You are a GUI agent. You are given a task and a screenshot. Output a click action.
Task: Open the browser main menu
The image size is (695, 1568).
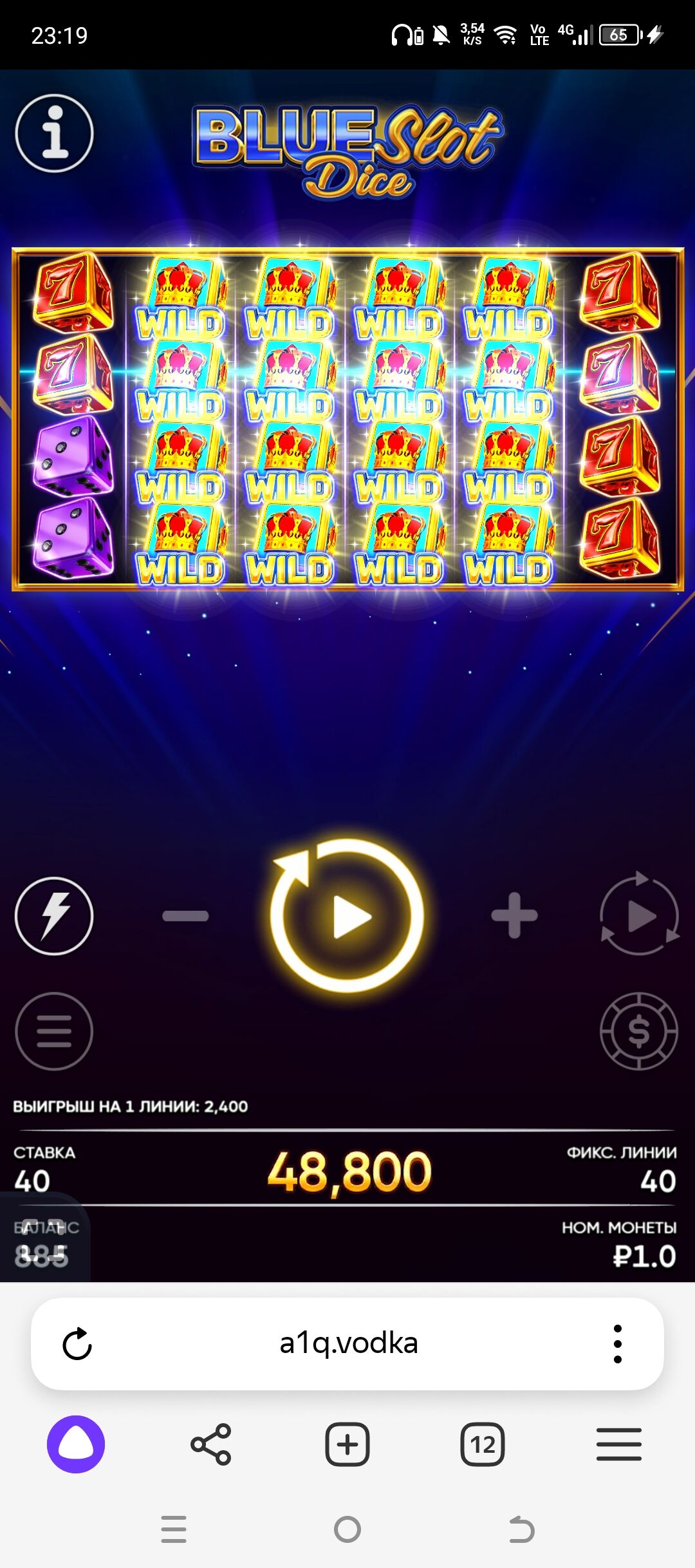(618, 1444)
